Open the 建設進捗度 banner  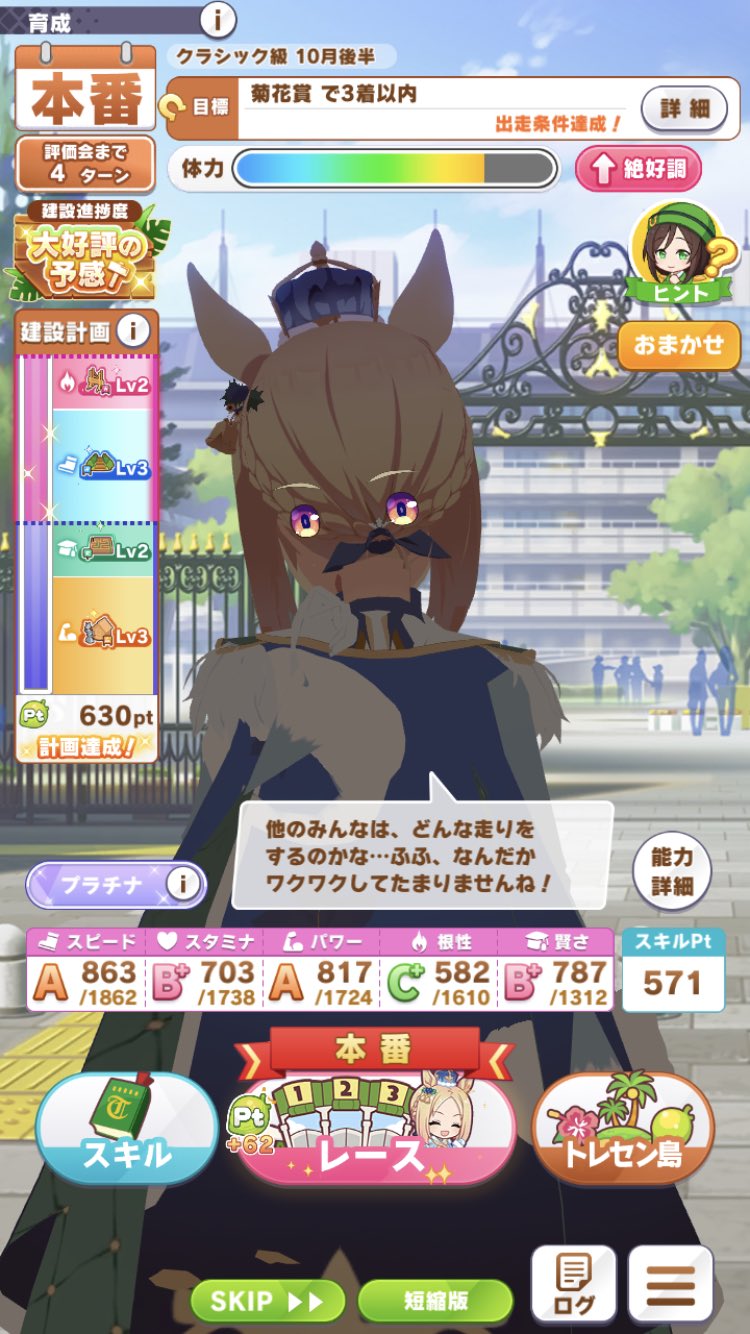coord(85,250)
